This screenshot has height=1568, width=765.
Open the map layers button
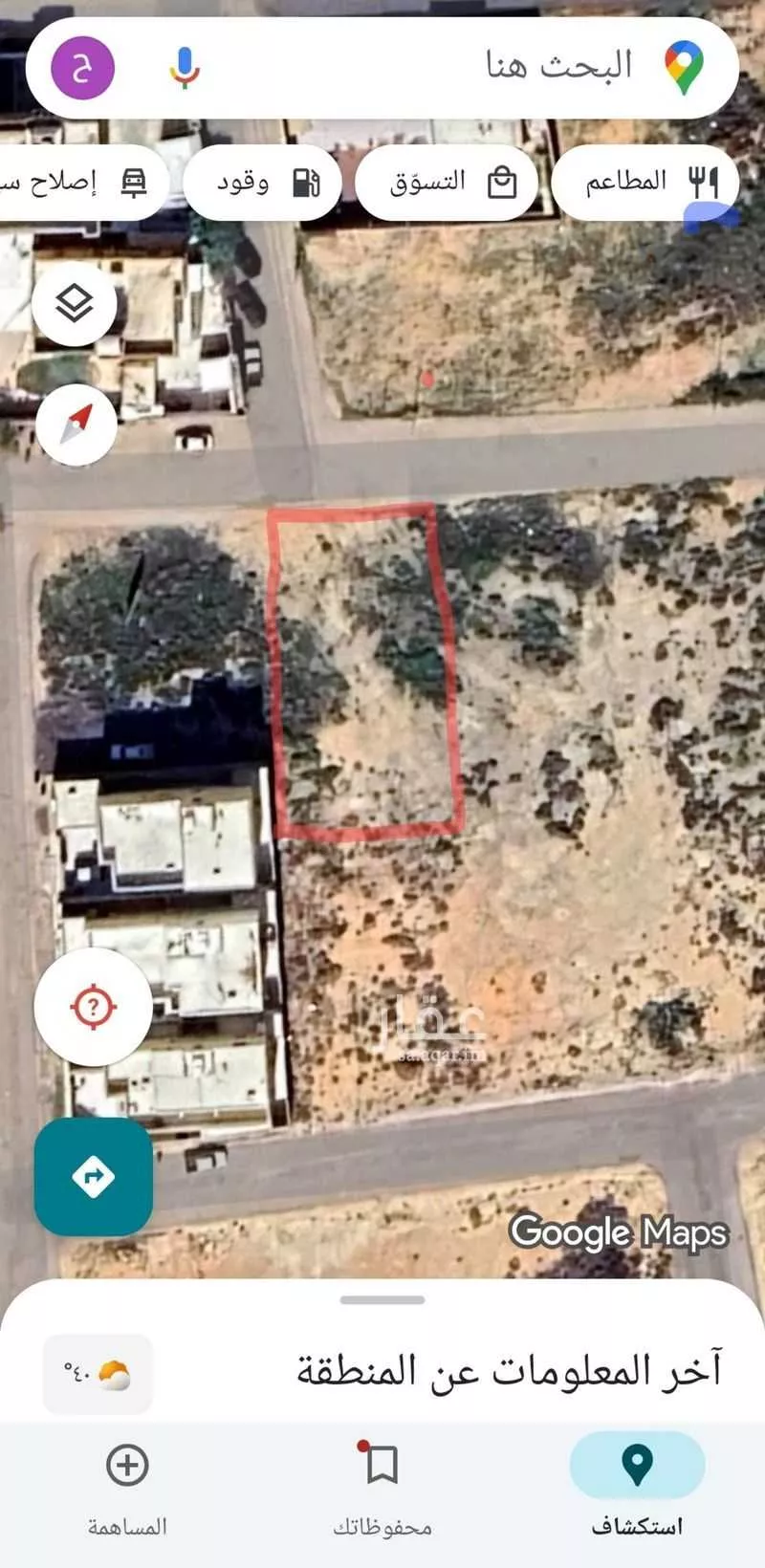coord(75,304)
